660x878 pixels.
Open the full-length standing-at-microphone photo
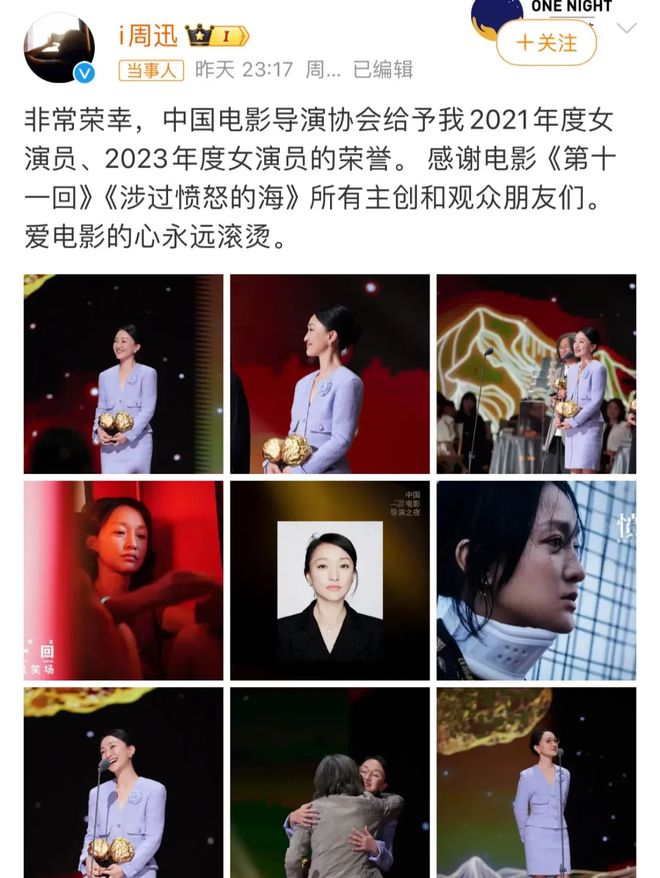click(x=536, y=782)
